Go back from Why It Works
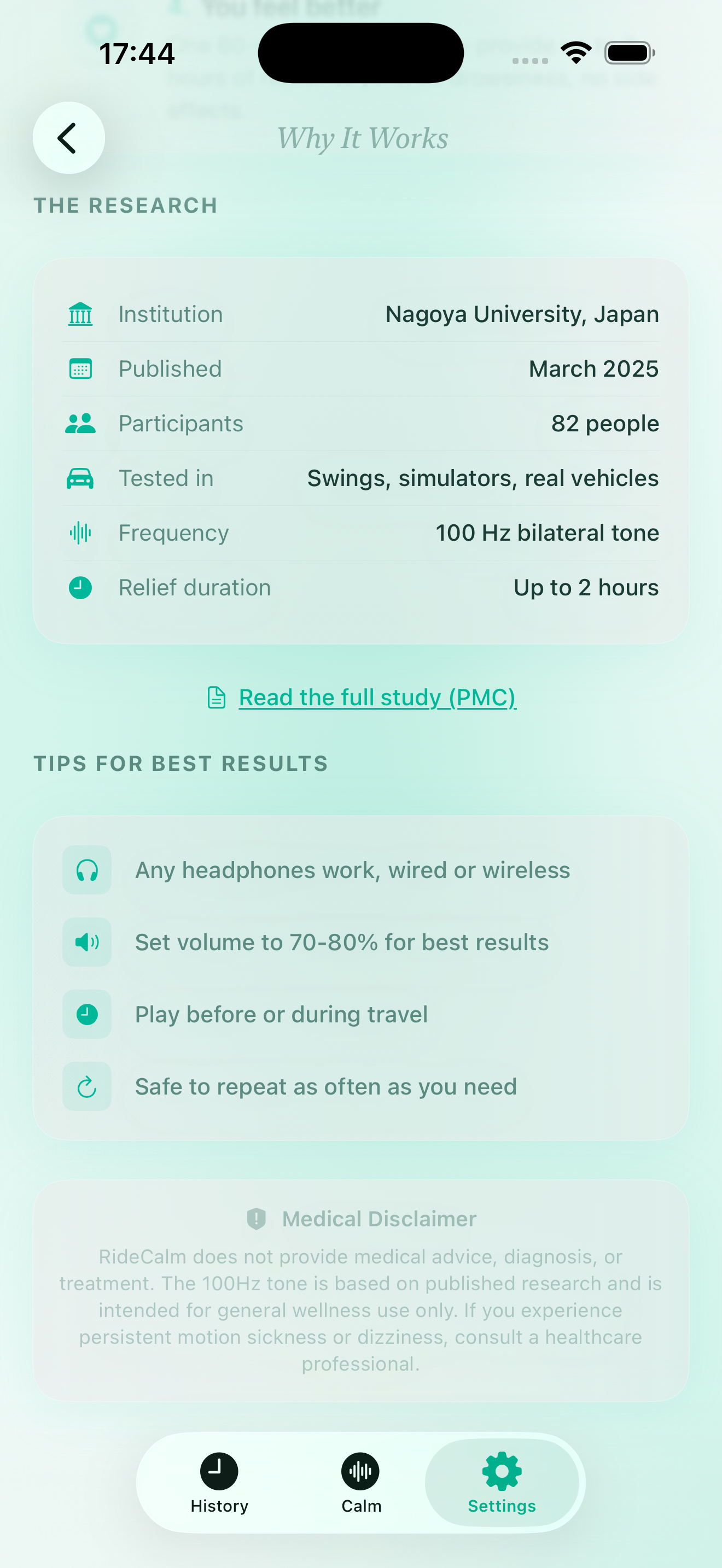This screenshot has width=722, height=1568. pyautogui.click(x=68, y=138)
